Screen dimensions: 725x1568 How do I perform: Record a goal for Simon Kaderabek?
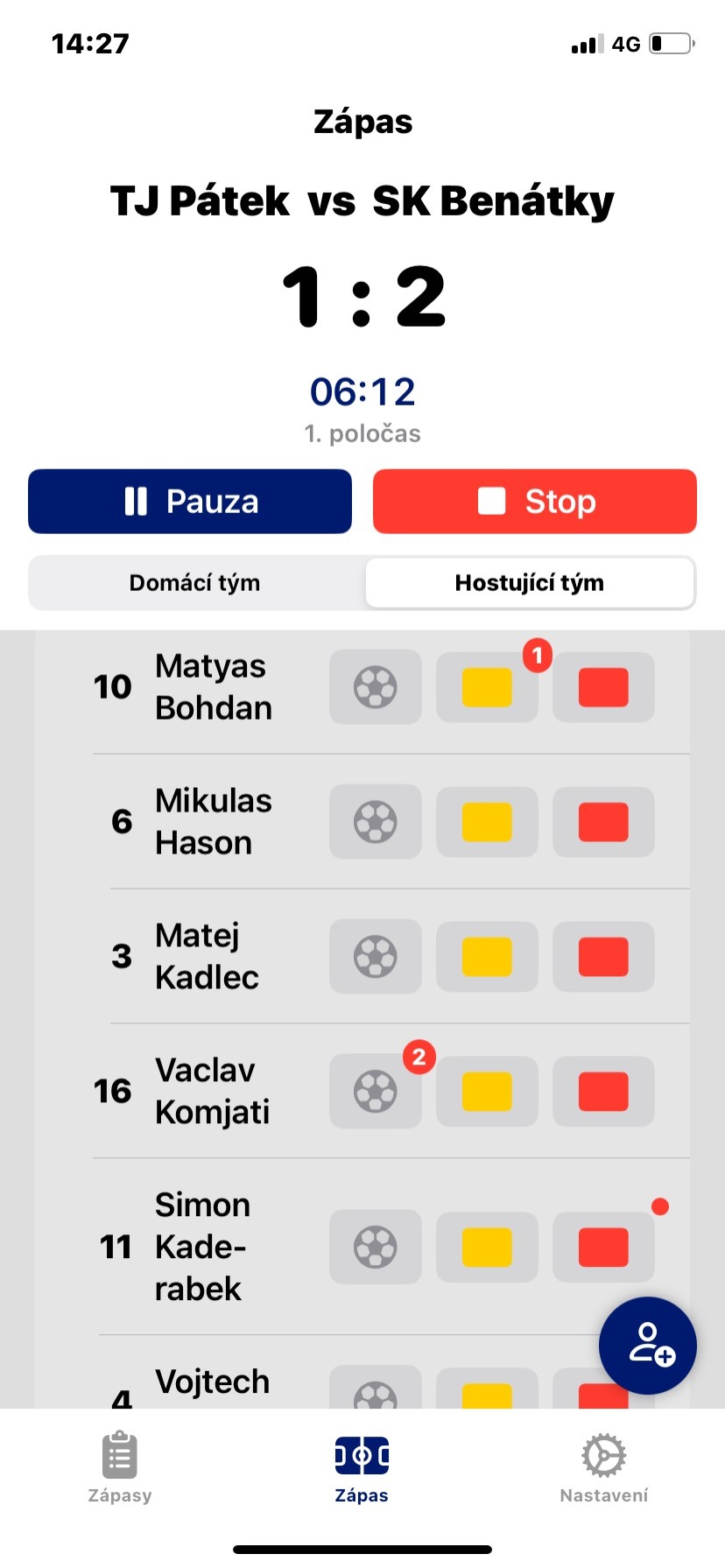375,1248
